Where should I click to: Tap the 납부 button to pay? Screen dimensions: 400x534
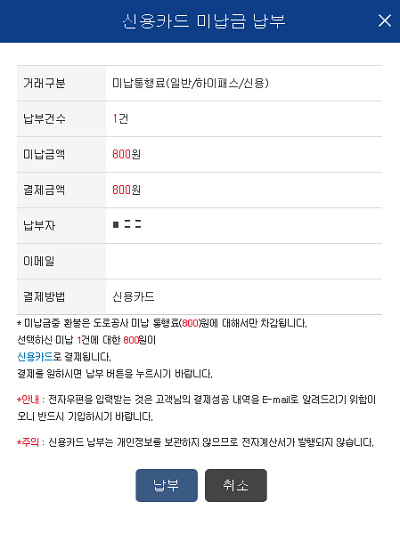coord(166,485)
